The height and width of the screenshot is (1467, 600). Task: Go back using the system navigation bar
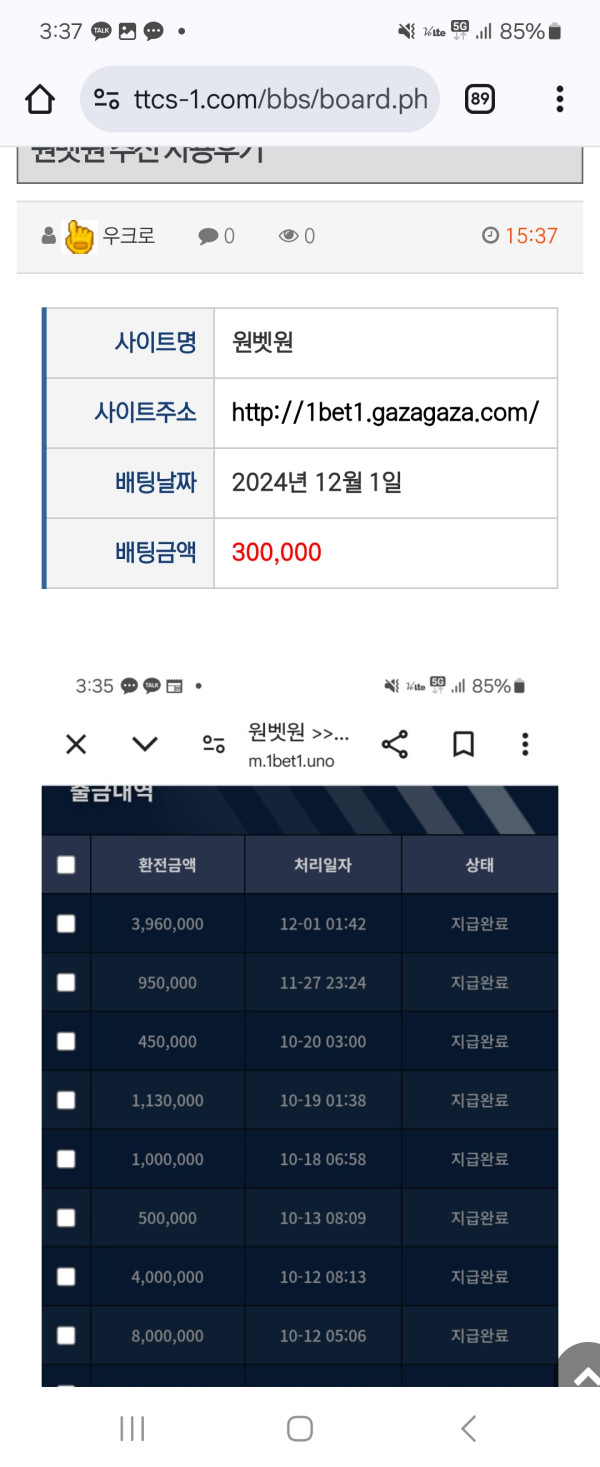tap(468, 1428)
